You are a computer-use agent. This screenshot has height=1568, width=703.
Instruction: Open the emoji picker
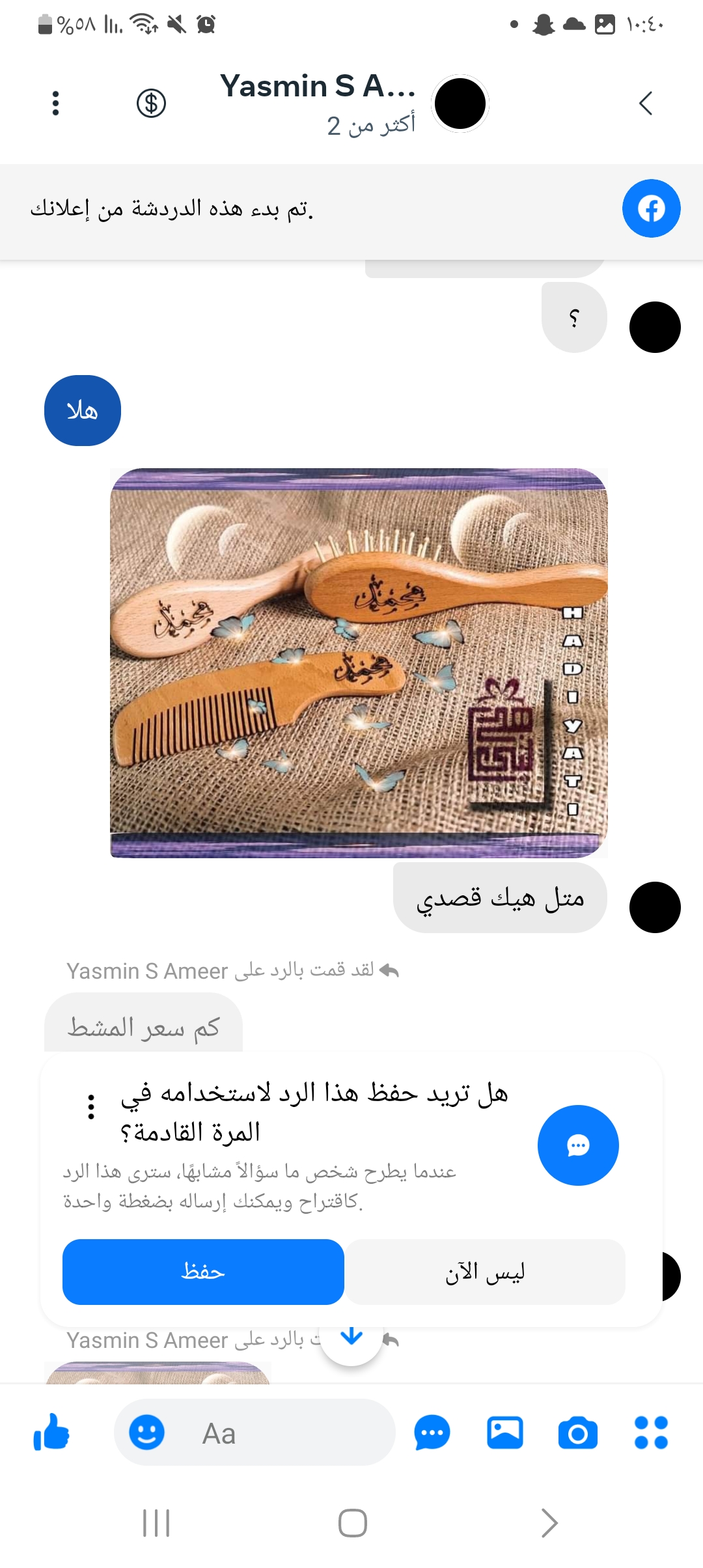pos(146,1433)
